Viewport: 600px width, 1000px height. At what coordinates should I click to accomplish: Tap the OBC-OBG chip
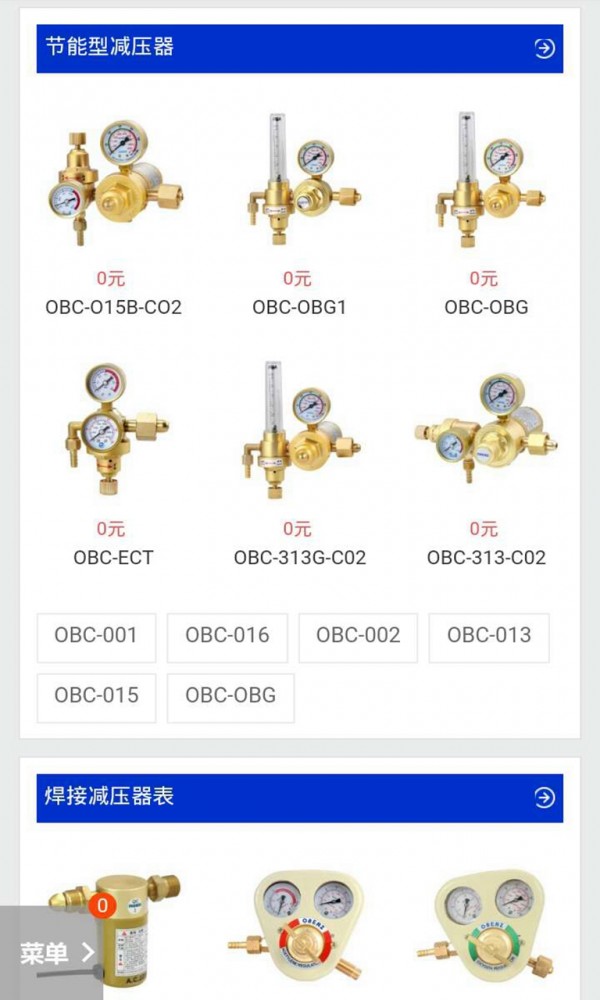coord(230,696)
